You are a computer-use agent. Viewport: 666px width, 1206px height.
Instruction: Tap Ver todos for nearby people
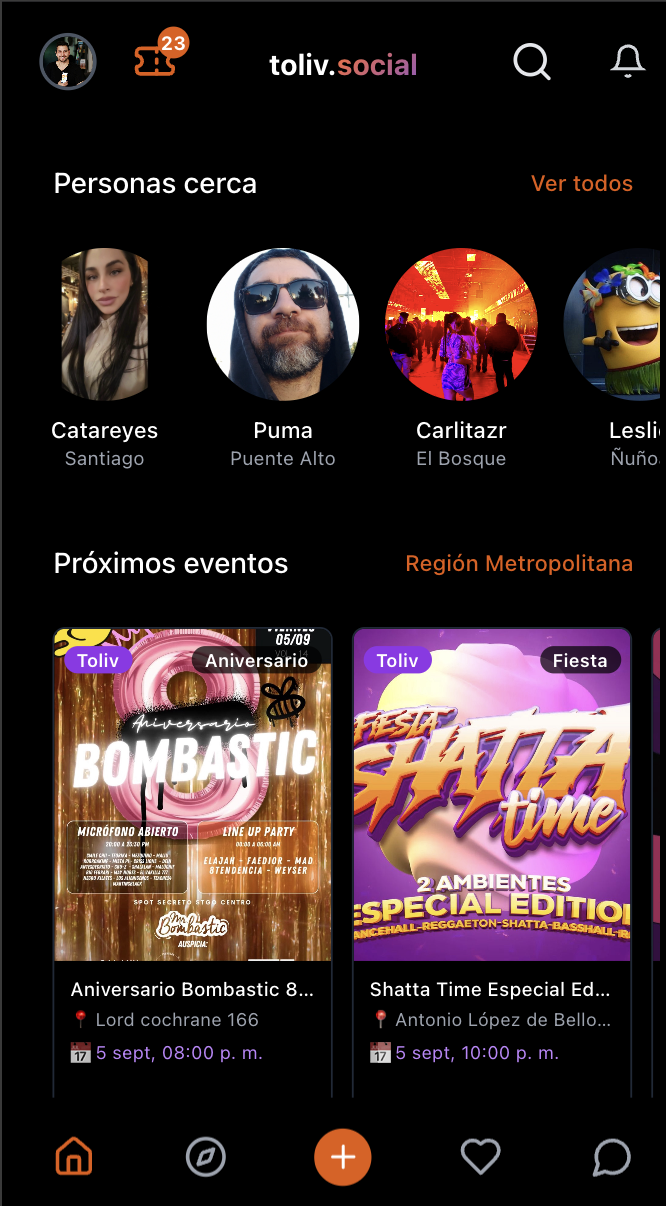pos(581,184)
